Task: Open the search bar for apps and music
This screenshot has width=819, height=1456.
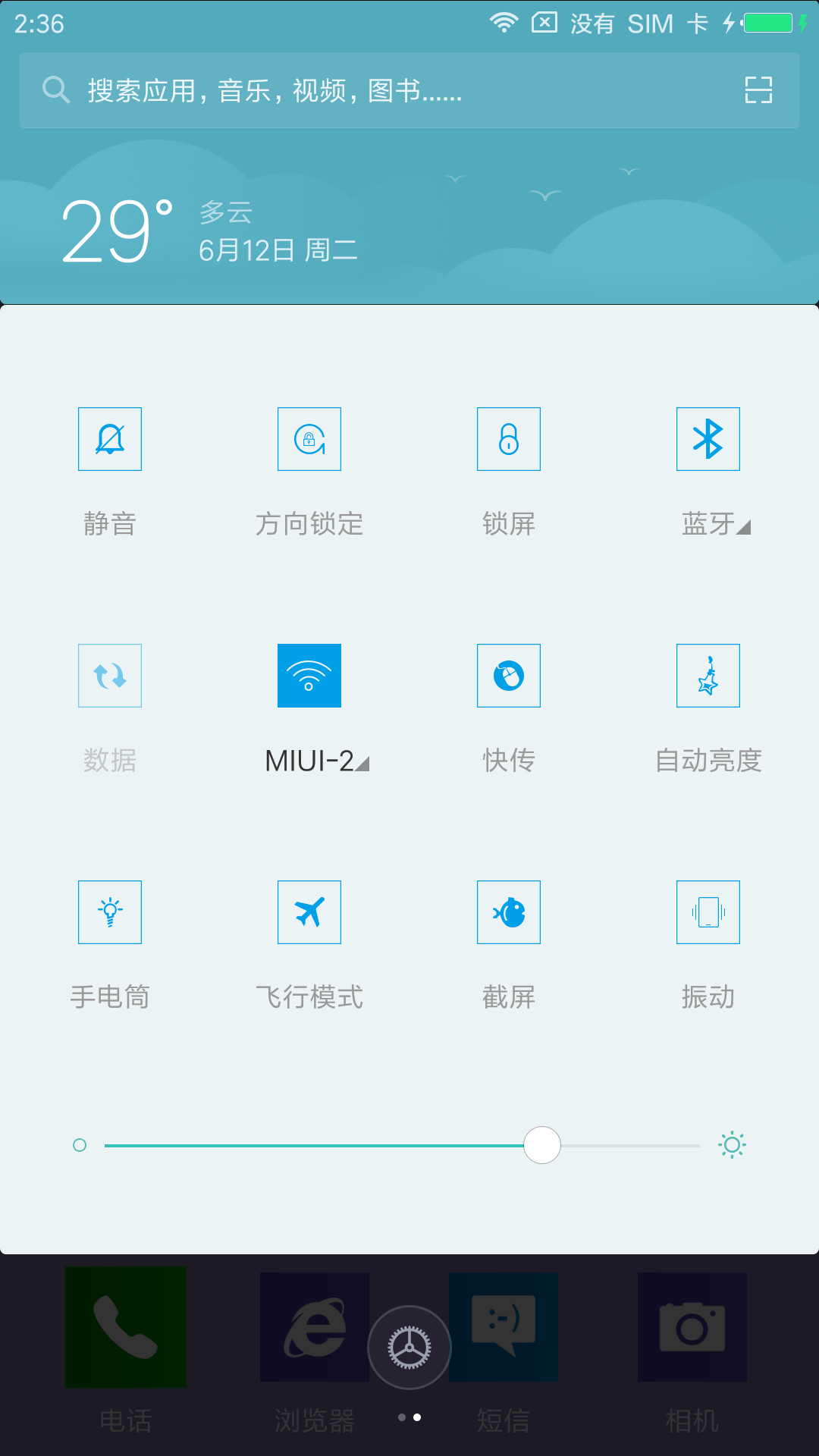Action: [x=409, y=90]
